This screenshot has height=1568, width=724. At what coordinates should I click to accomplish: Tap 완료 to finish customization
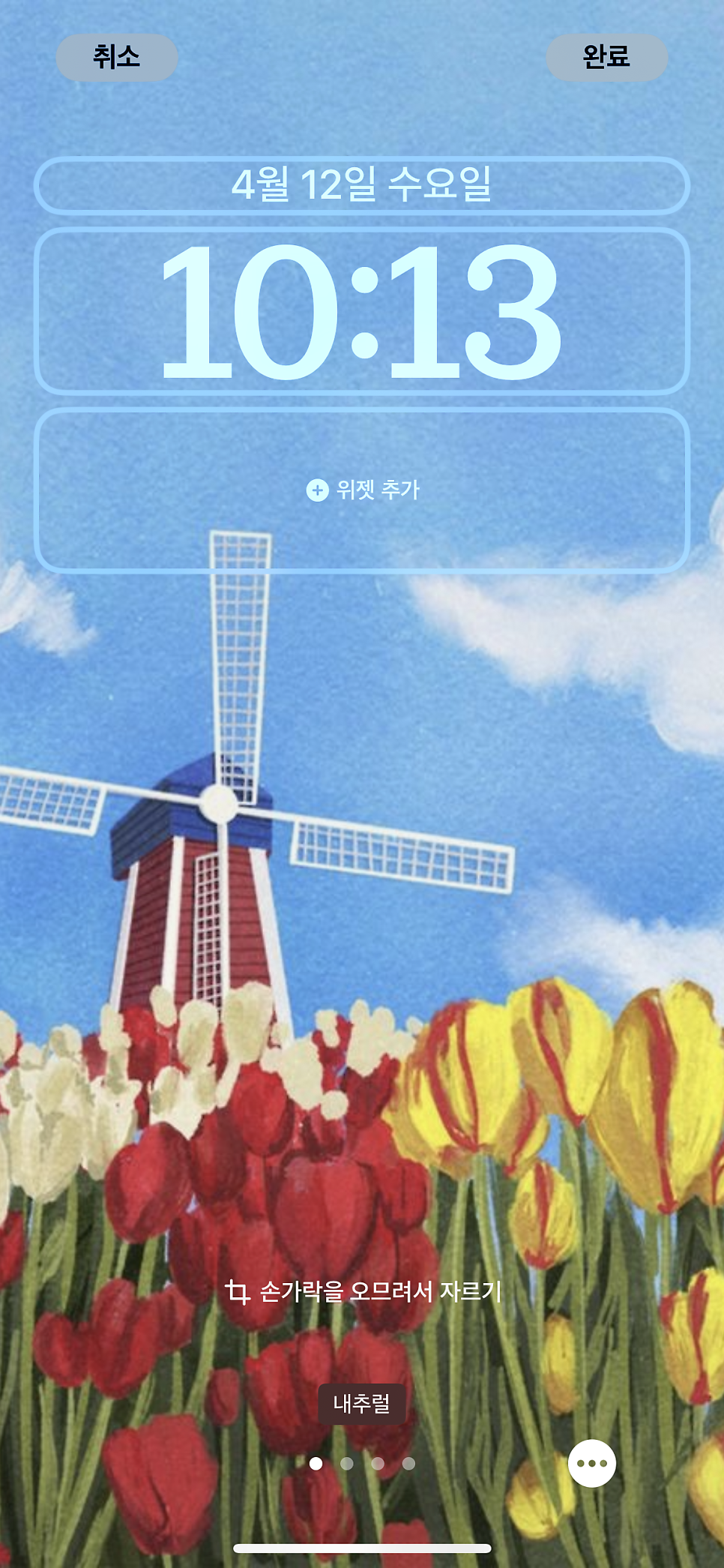[x=606, y=57]
